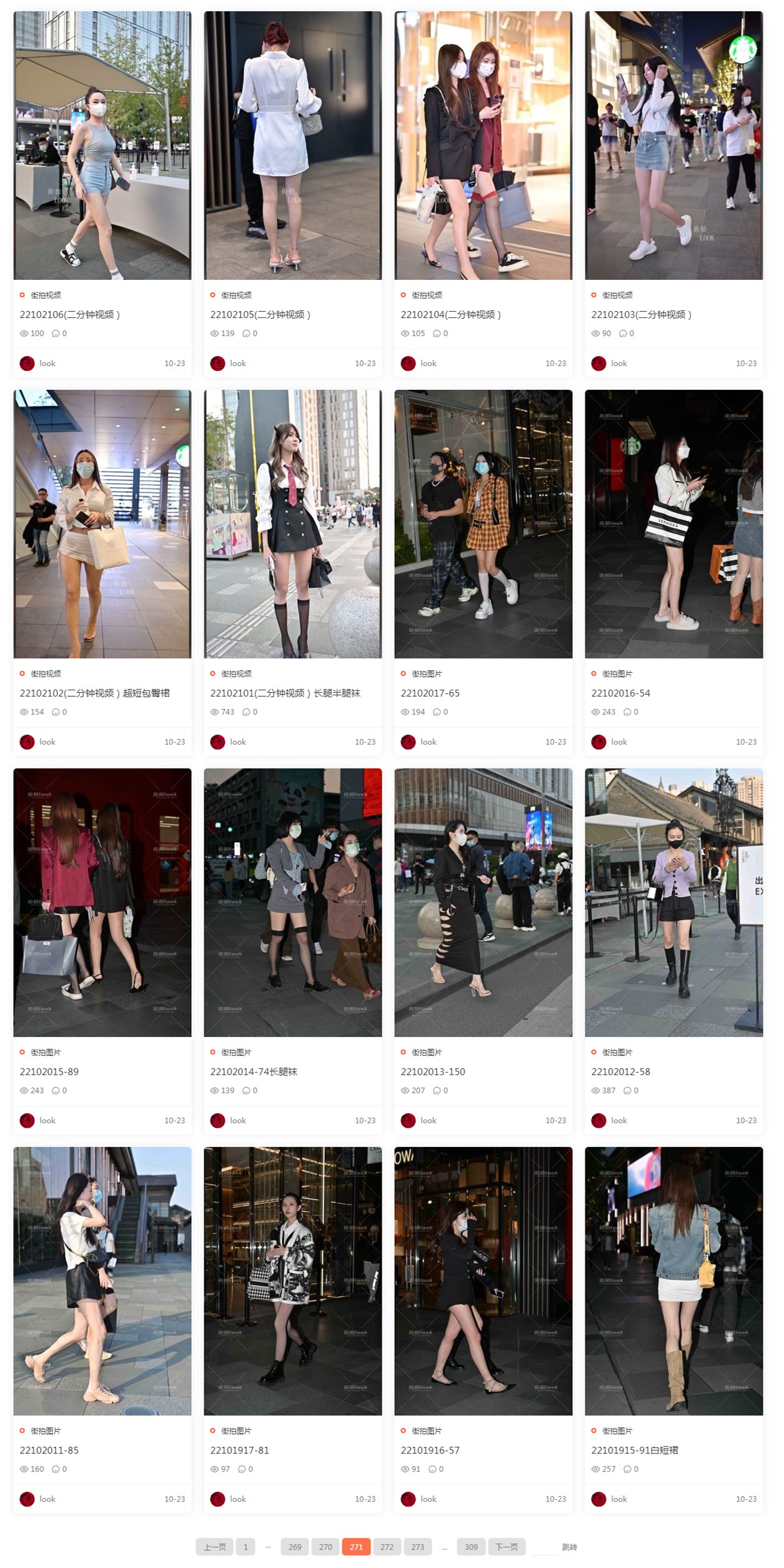Focus the page number input field

pyautogui.click(x=545, y=1547)
